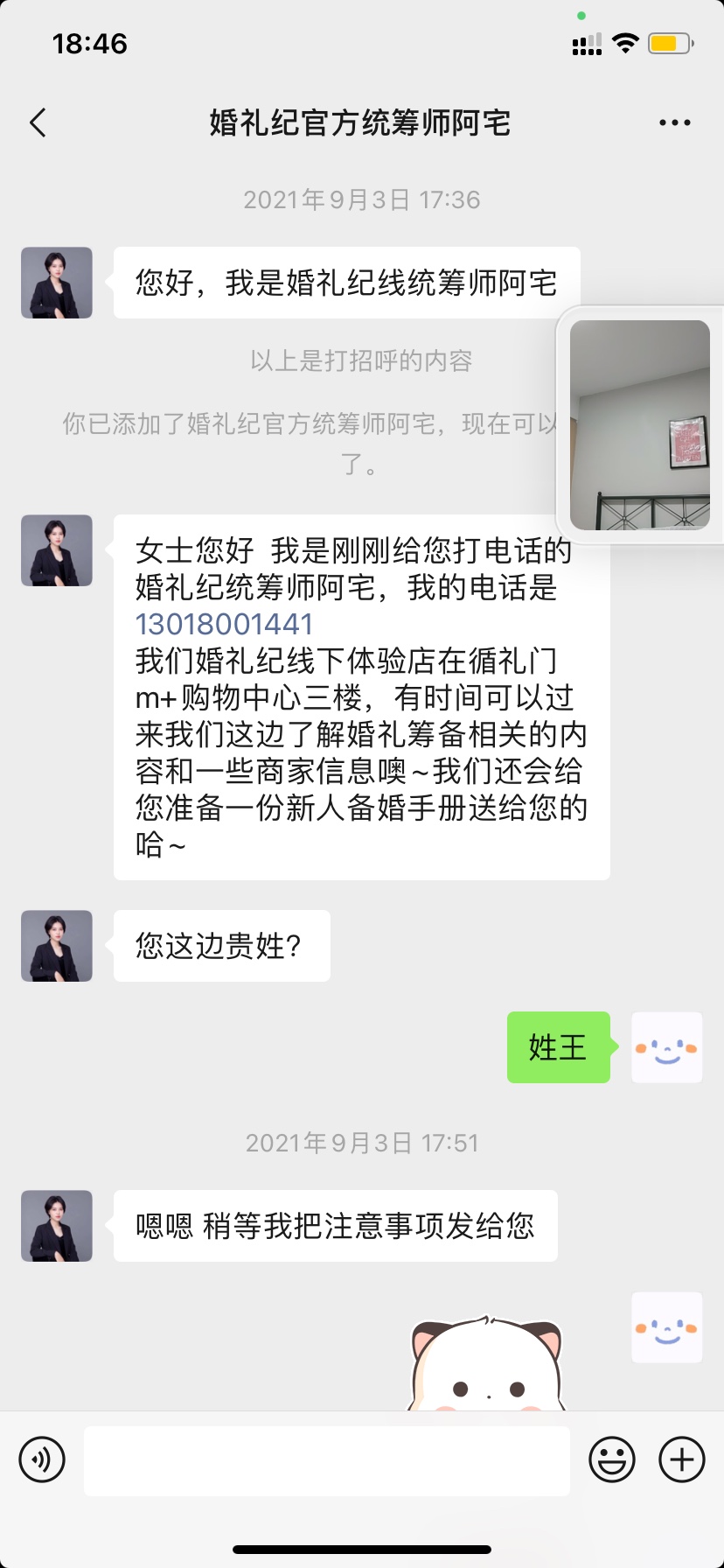Open the emoji sticker panel
Screen dimensions: 724x1568
pyautogui.click(x=611, y=1459)
